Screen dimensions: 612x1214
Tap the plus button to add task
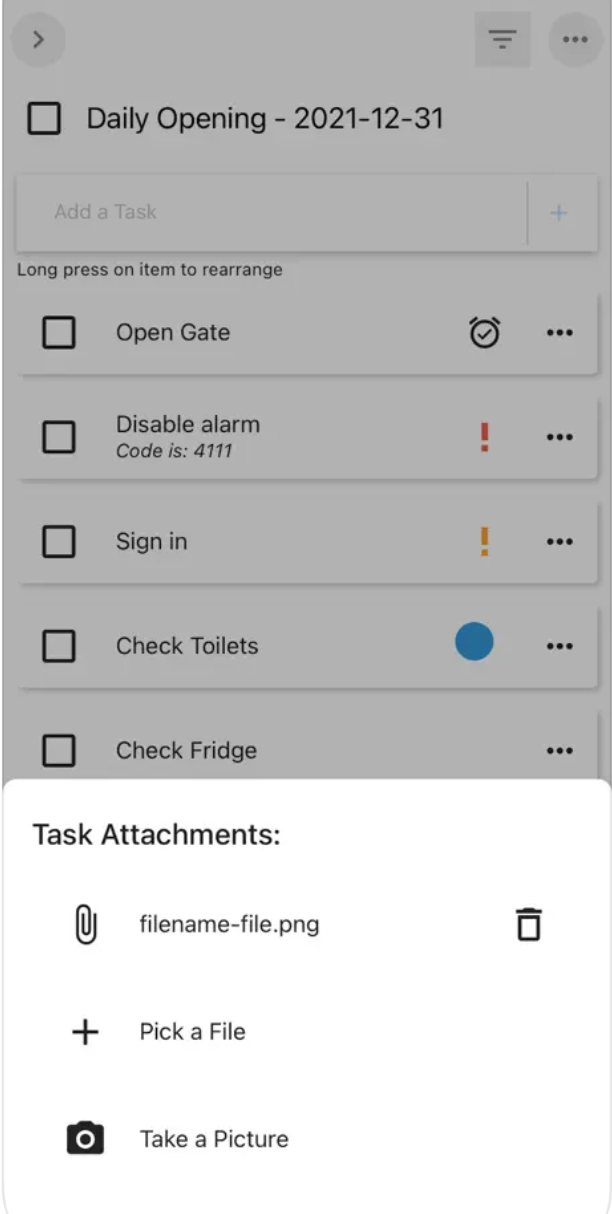[559, 212]
